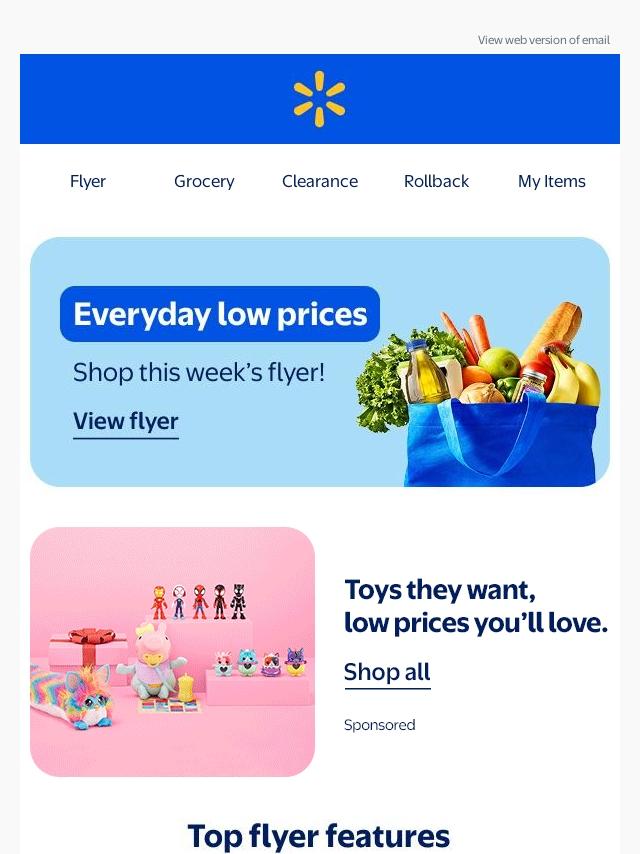Open the web version of this email

(543, 40)
